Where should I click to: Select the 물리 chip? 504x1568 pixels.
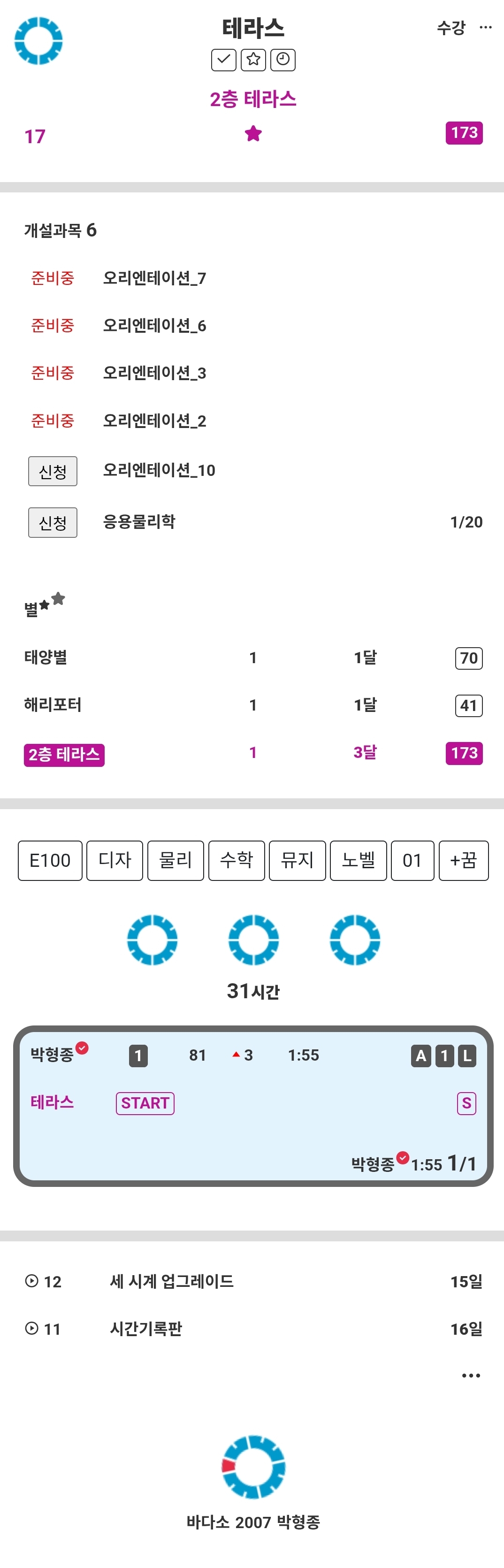point(176,860)
